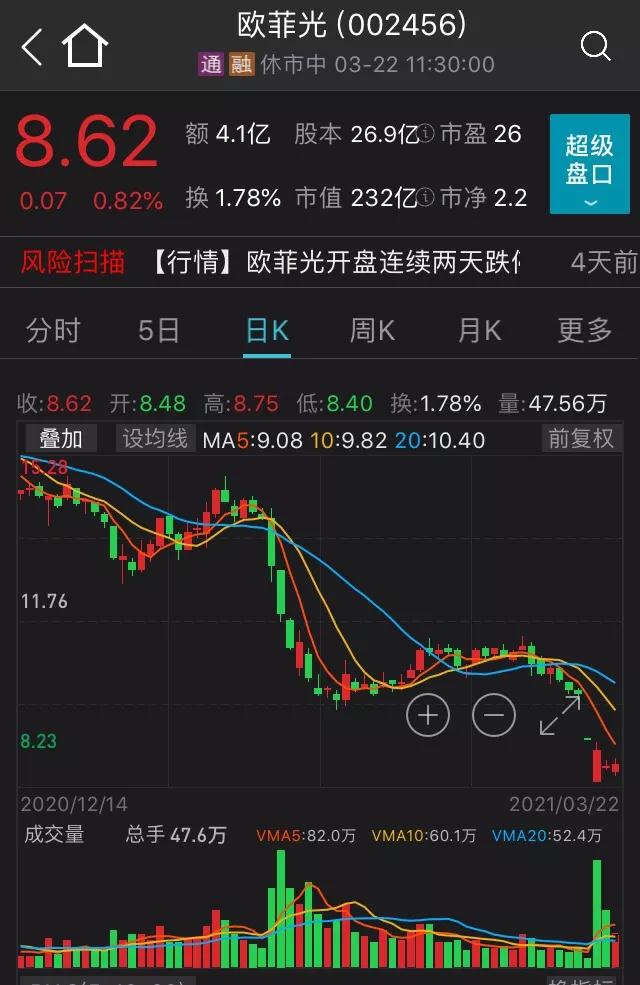The image size is (640, 985).
Task: Open the 更多 chart options tab
Action: tap(584, 331)
